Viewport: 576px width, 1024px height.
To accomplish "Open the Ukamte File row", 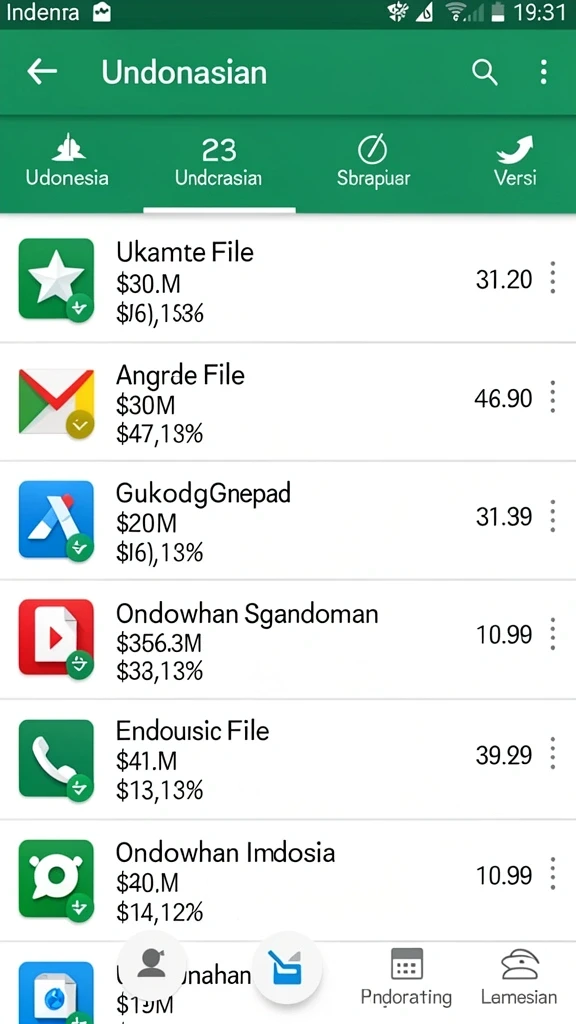I will [x=288, y=282].
